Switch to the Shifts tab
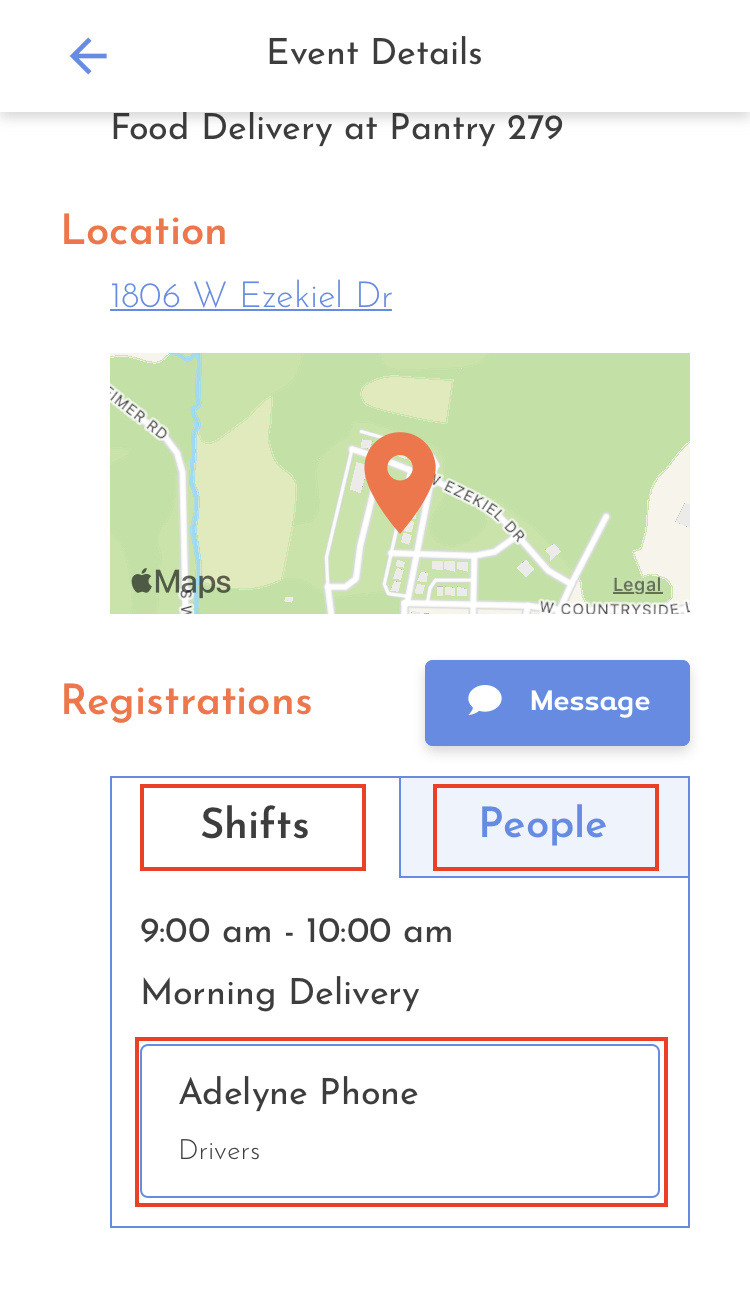 (254, 826)
